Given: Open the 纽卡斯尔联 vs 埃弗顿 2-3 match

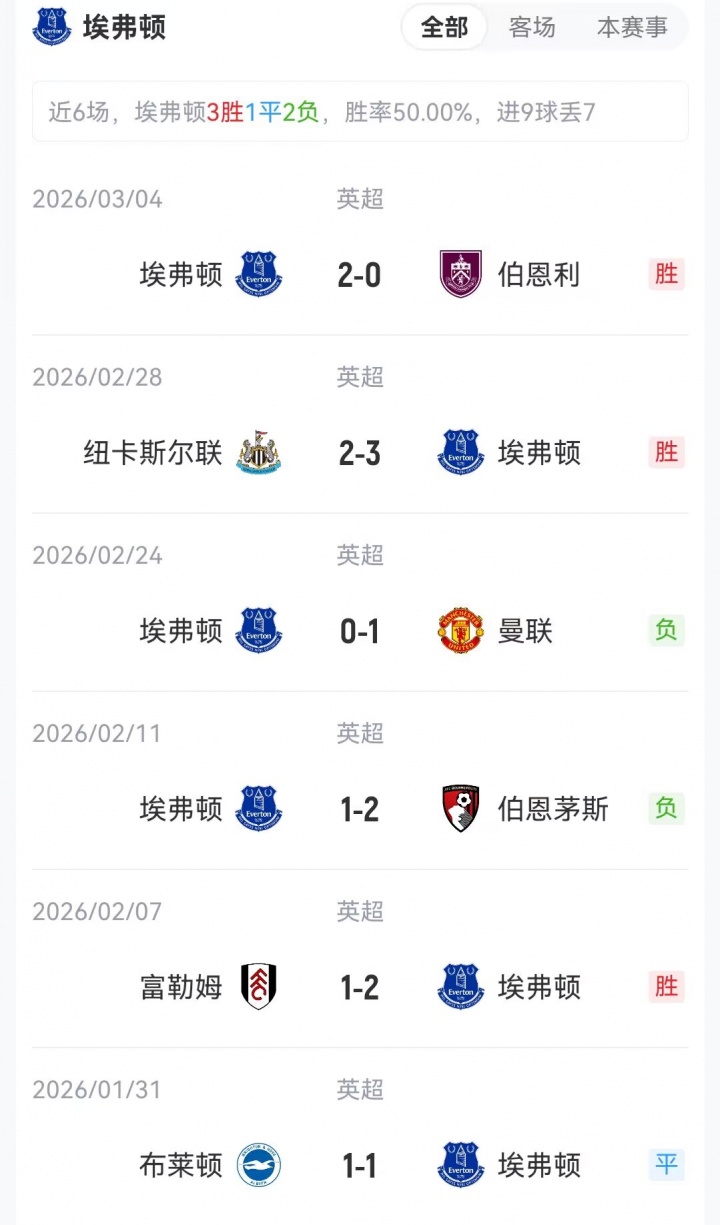Looking at the screenshot, I should 360,452.
